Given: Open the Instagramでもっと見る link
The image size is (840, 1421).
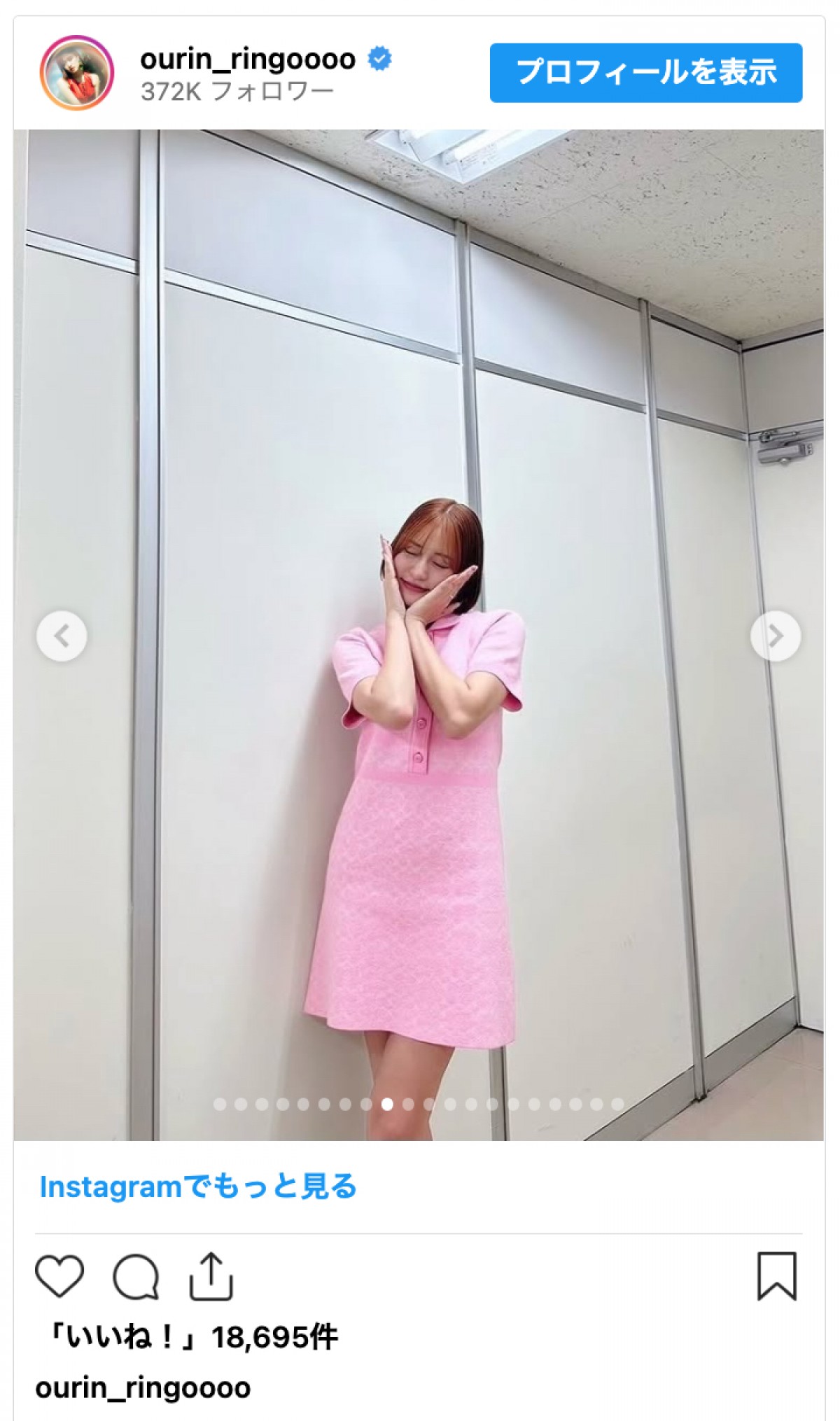Looking at the screenshot, I should pos(198,1186).
